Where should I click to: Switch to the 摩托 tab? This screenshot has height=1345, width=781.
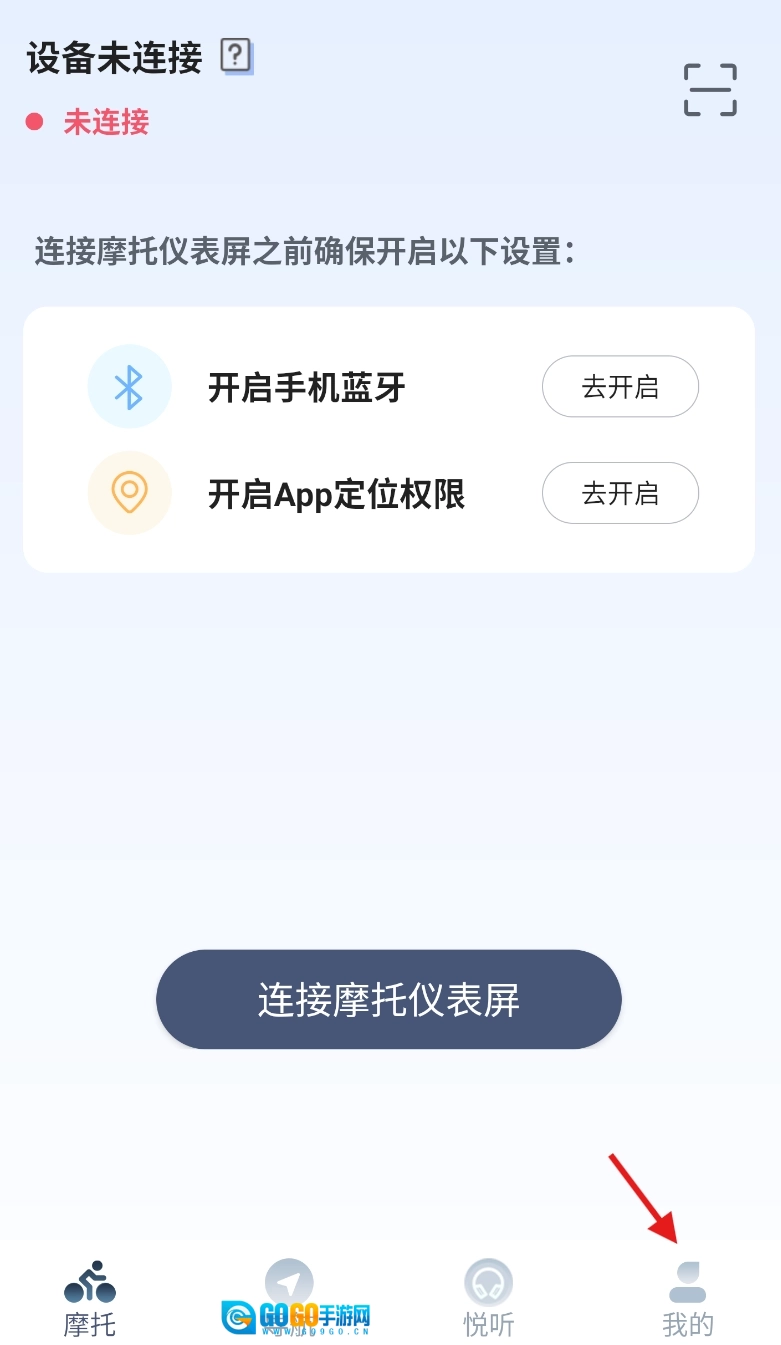pyautogui.click(x=90, y=1298)
